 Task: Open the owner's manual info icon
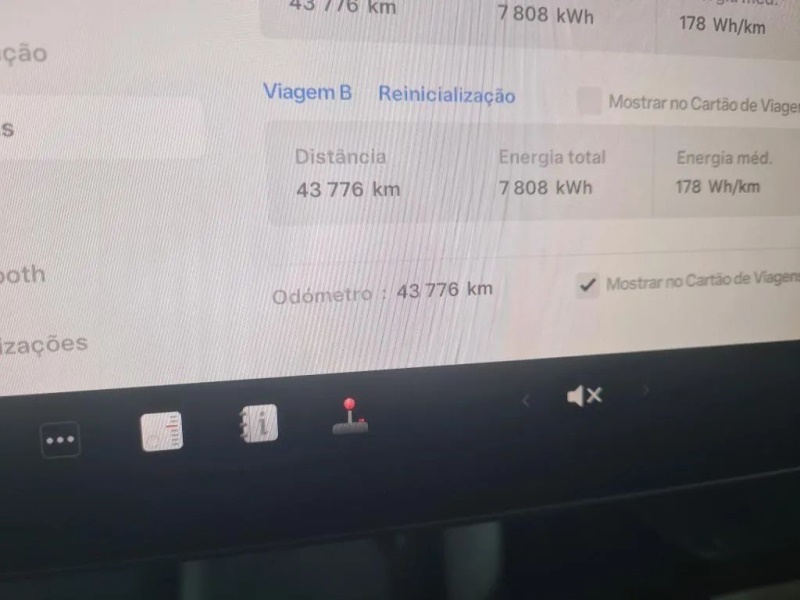(258, 424)
